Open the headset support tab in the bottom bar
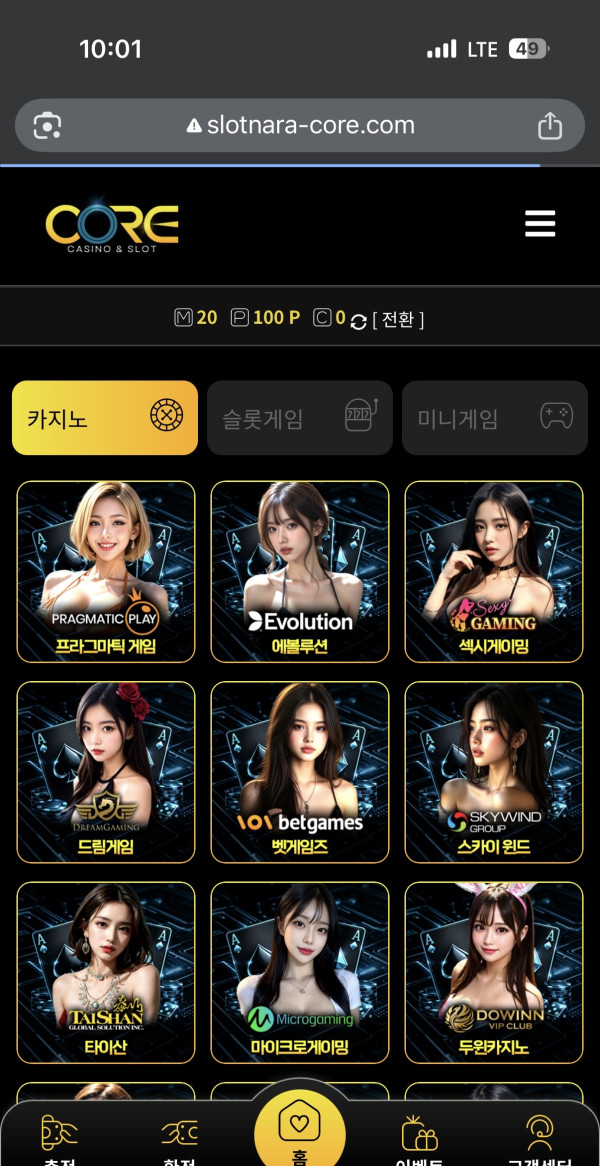This screenshot has height=1166, width=600. (541, 1136)
